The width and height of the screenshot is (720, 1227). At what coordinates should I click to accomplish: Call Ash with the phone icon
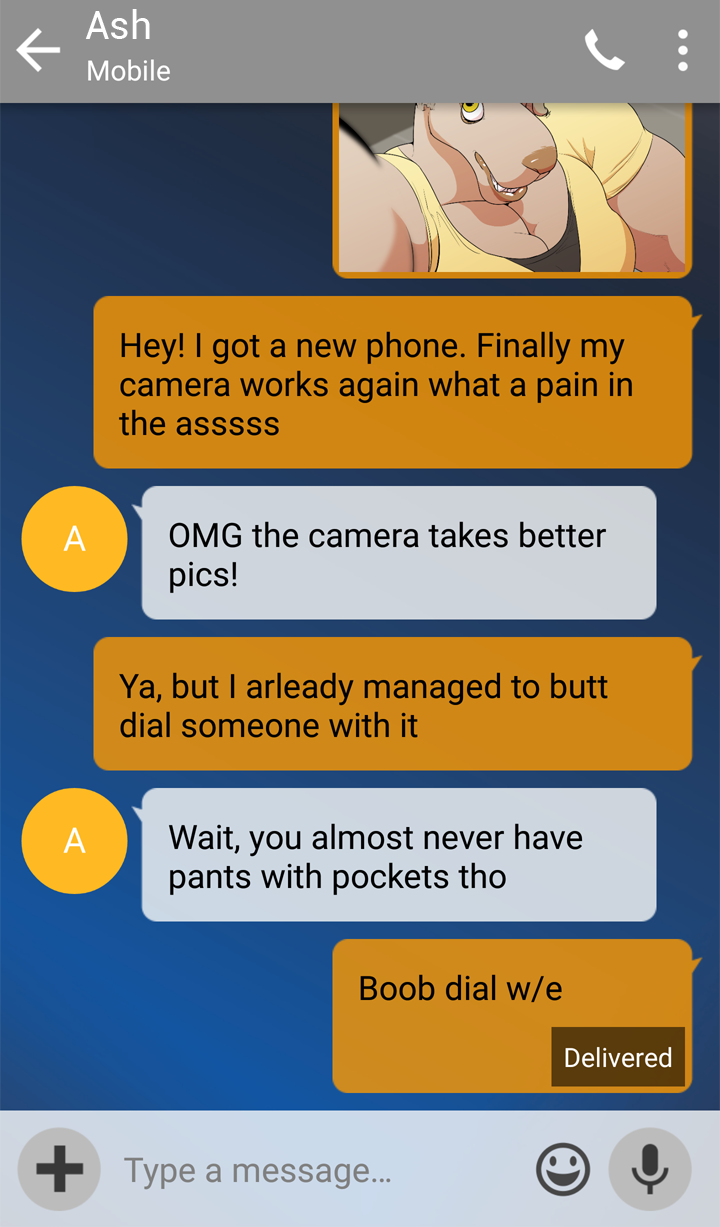pyautogui.click(x=604, y=50)
